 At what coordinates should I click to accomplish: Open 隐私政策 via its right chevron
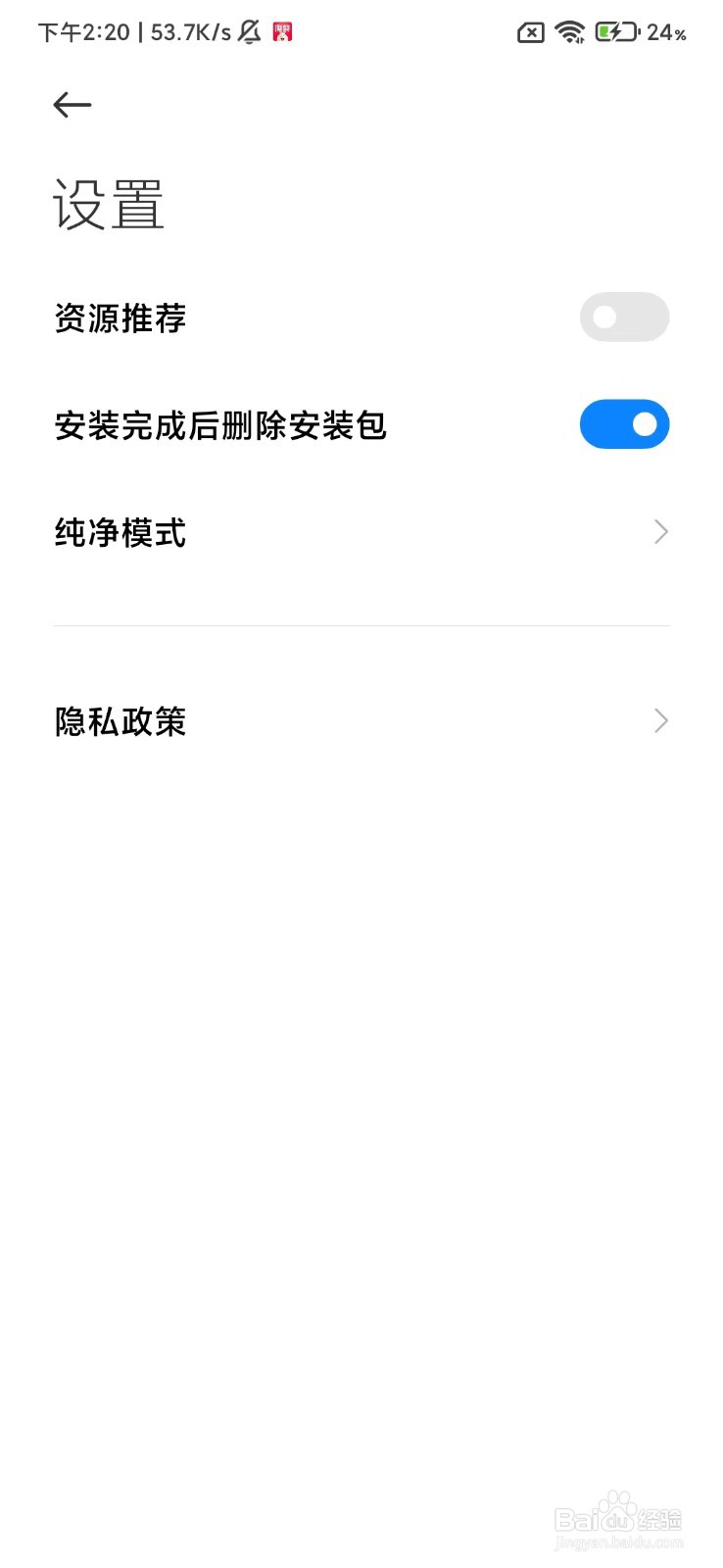tap(659, 720)
